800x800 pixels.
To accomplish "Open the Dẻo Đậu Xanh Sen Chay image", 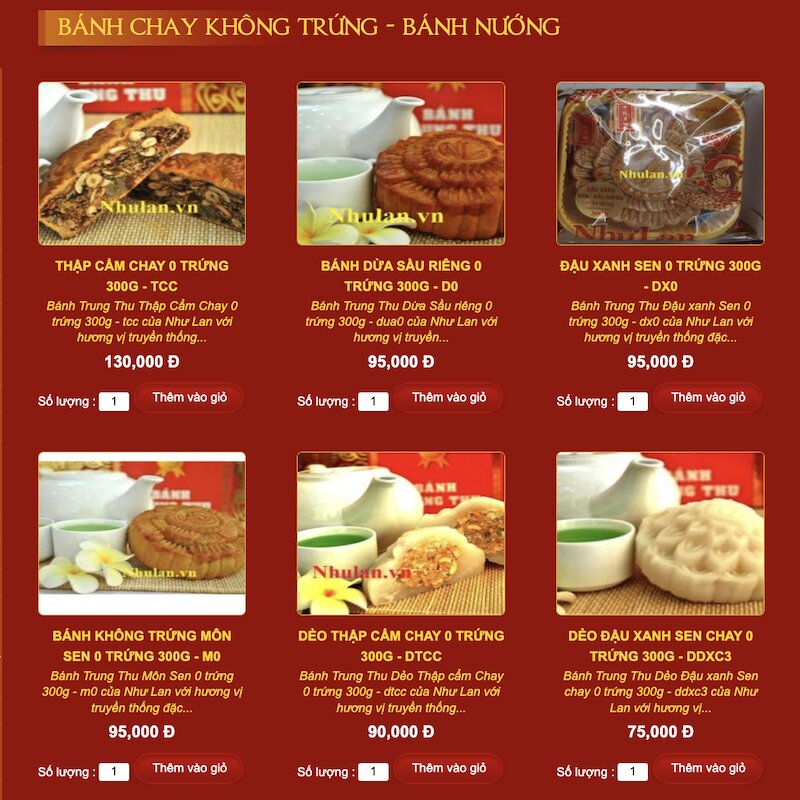I will coord(660,533).
